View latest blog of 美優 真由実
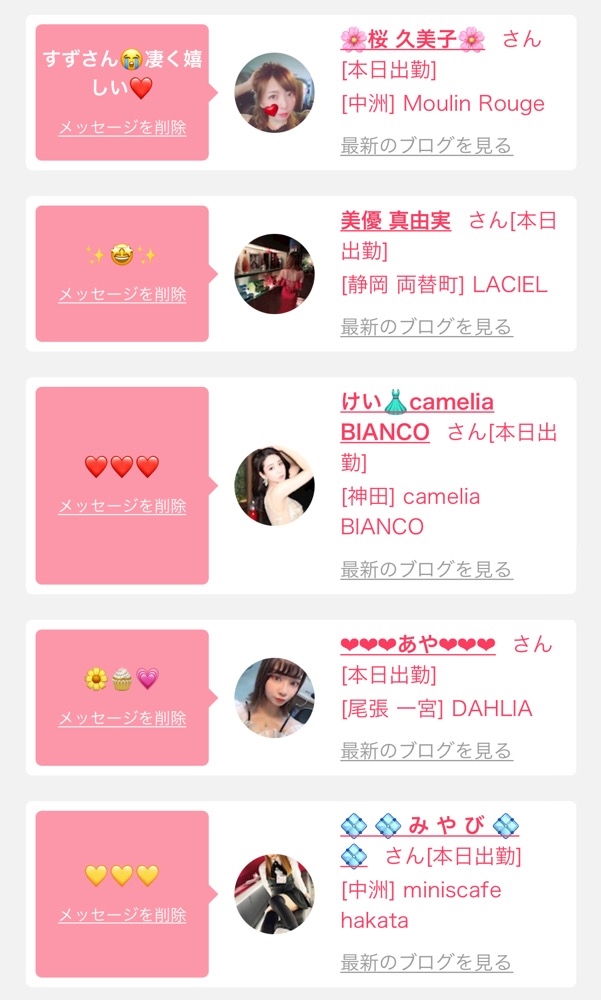 (x=426, y=327)
